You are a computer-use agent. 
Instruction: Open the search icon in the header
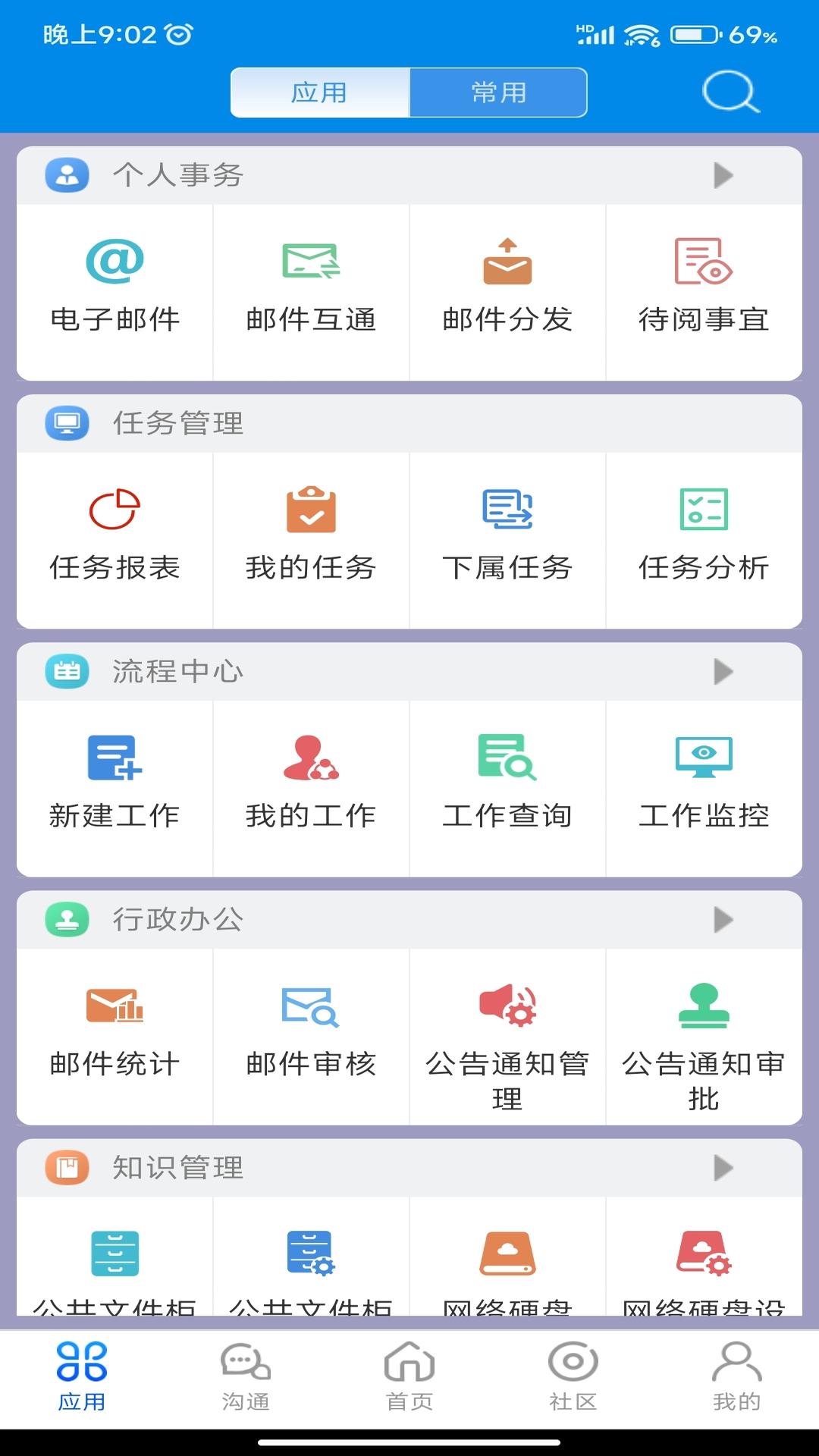730,93
